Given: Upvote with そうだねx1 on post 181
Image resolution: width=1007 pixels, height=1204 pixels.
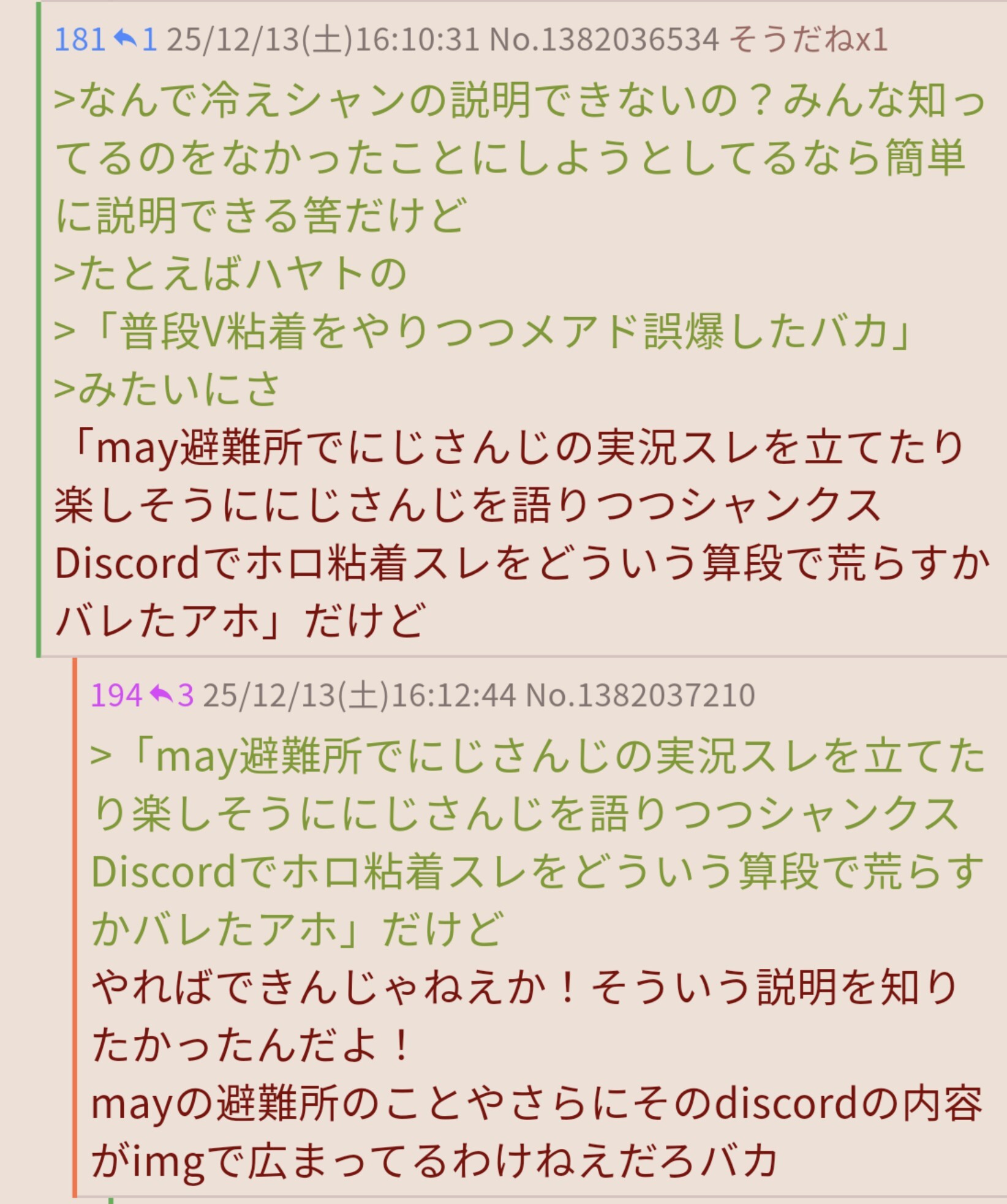Looking at the screenshot, I should [809, 40].
